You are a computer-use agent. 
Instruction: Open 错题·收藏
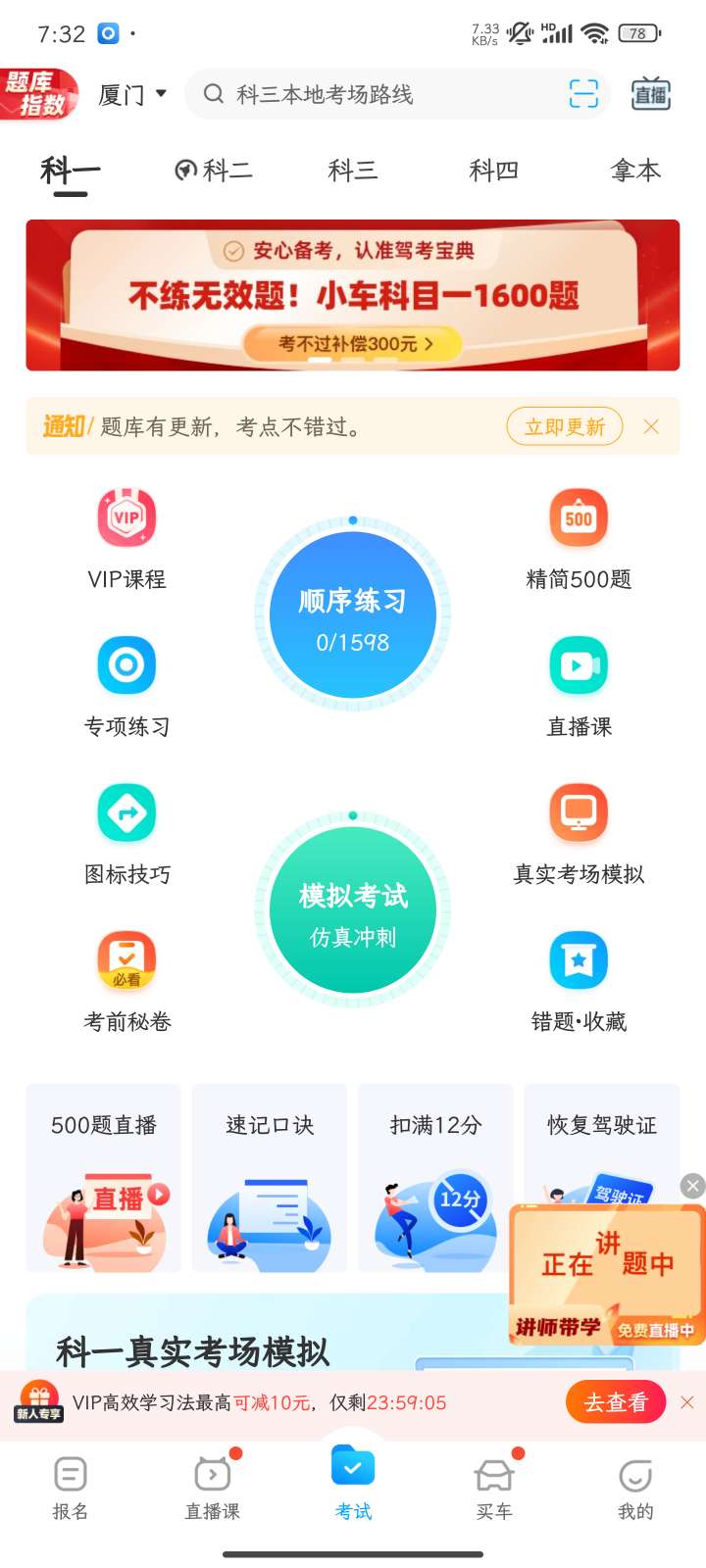579,979
